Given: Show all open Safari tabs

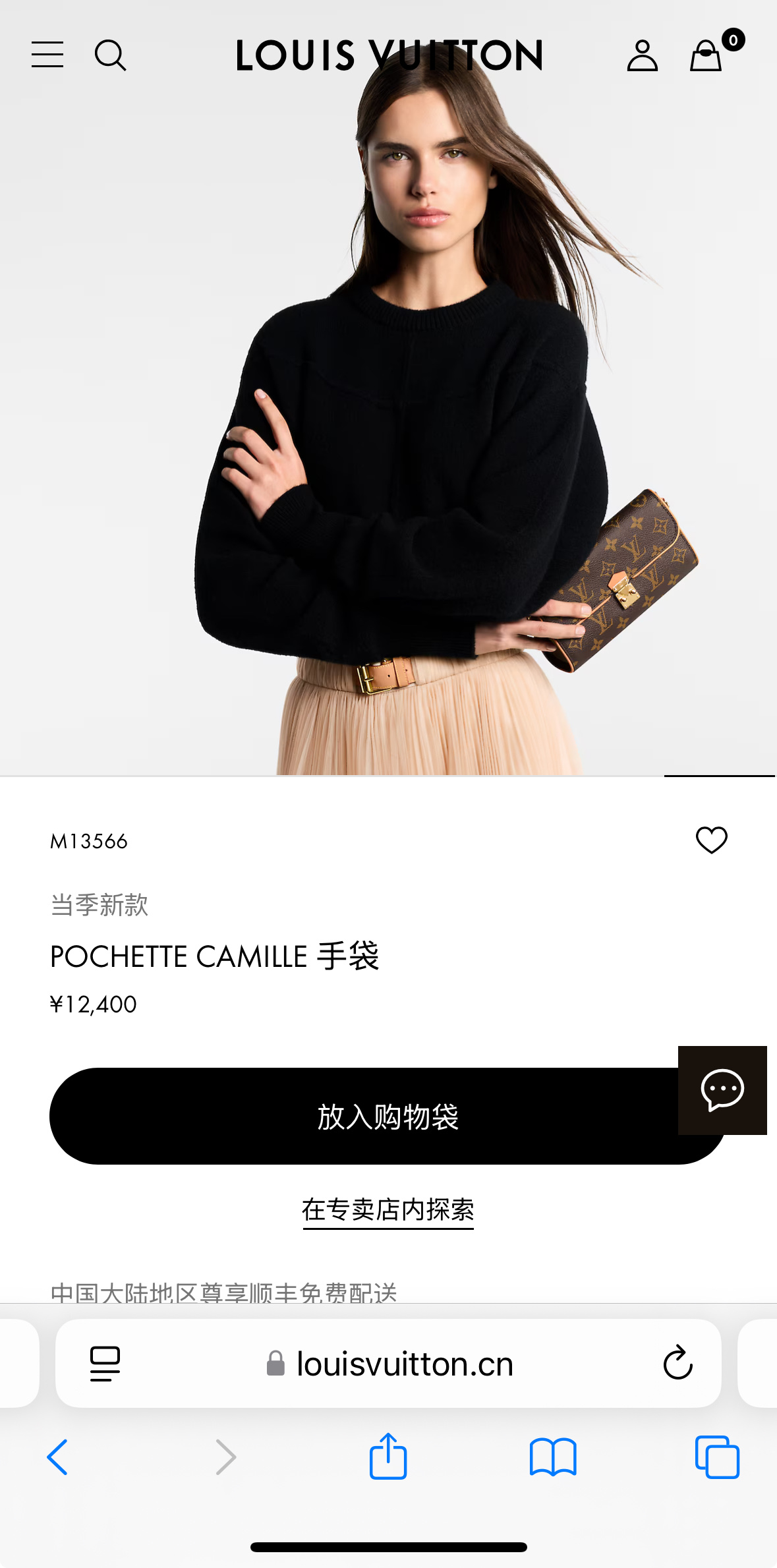Looking at the screenshot, I should coord(717,1457).
